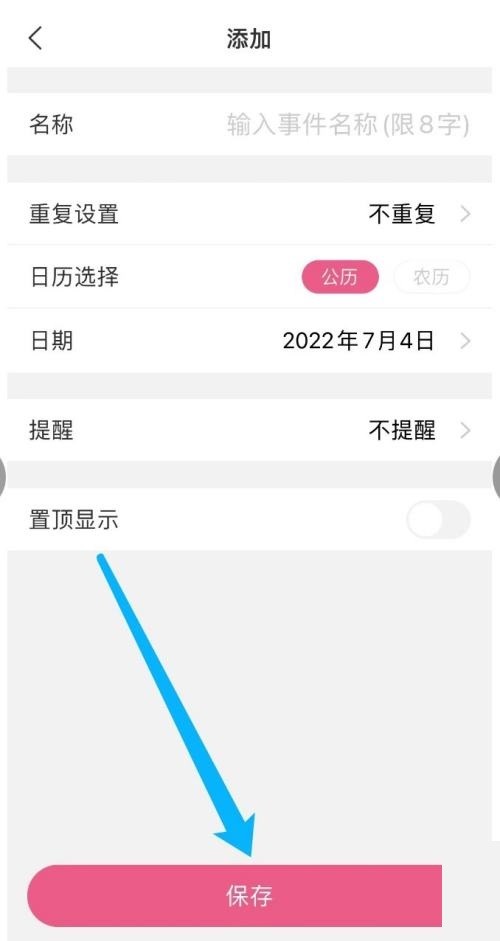Switch to the 农历 calendar option

click(432, 277)
